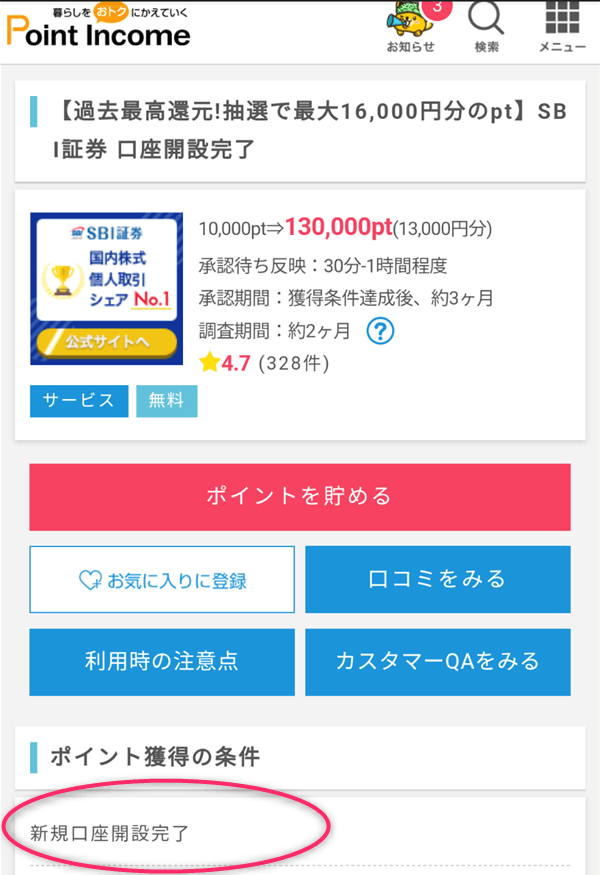Tap the ポイントを貯める button
The width and height of the screenshot is (600, 875).
click(x=299, y=496)
